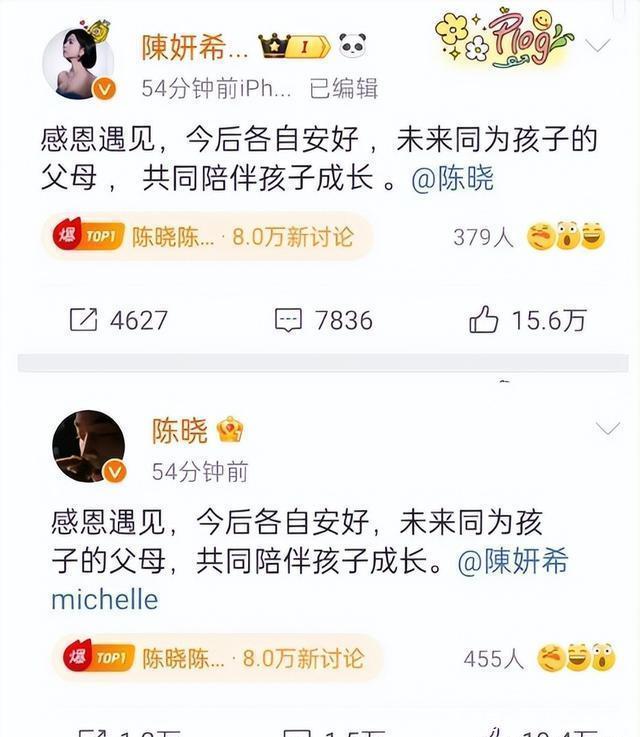
Task: Open the @陈晓 mention link
Action: click(x=453, y=179)
